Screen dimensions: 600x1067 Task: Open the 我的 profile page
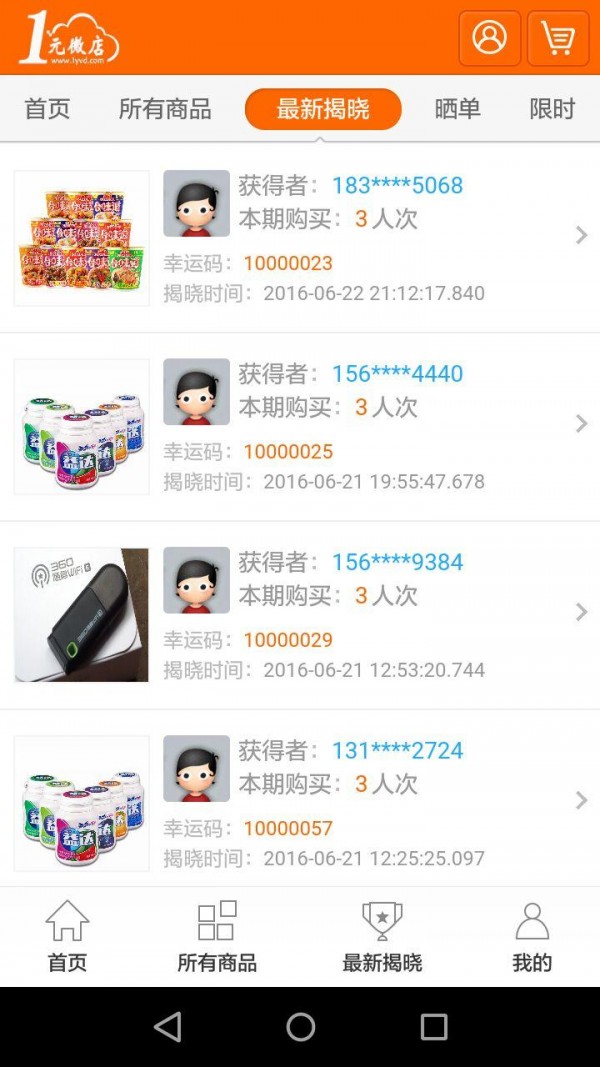coord(532,936)
